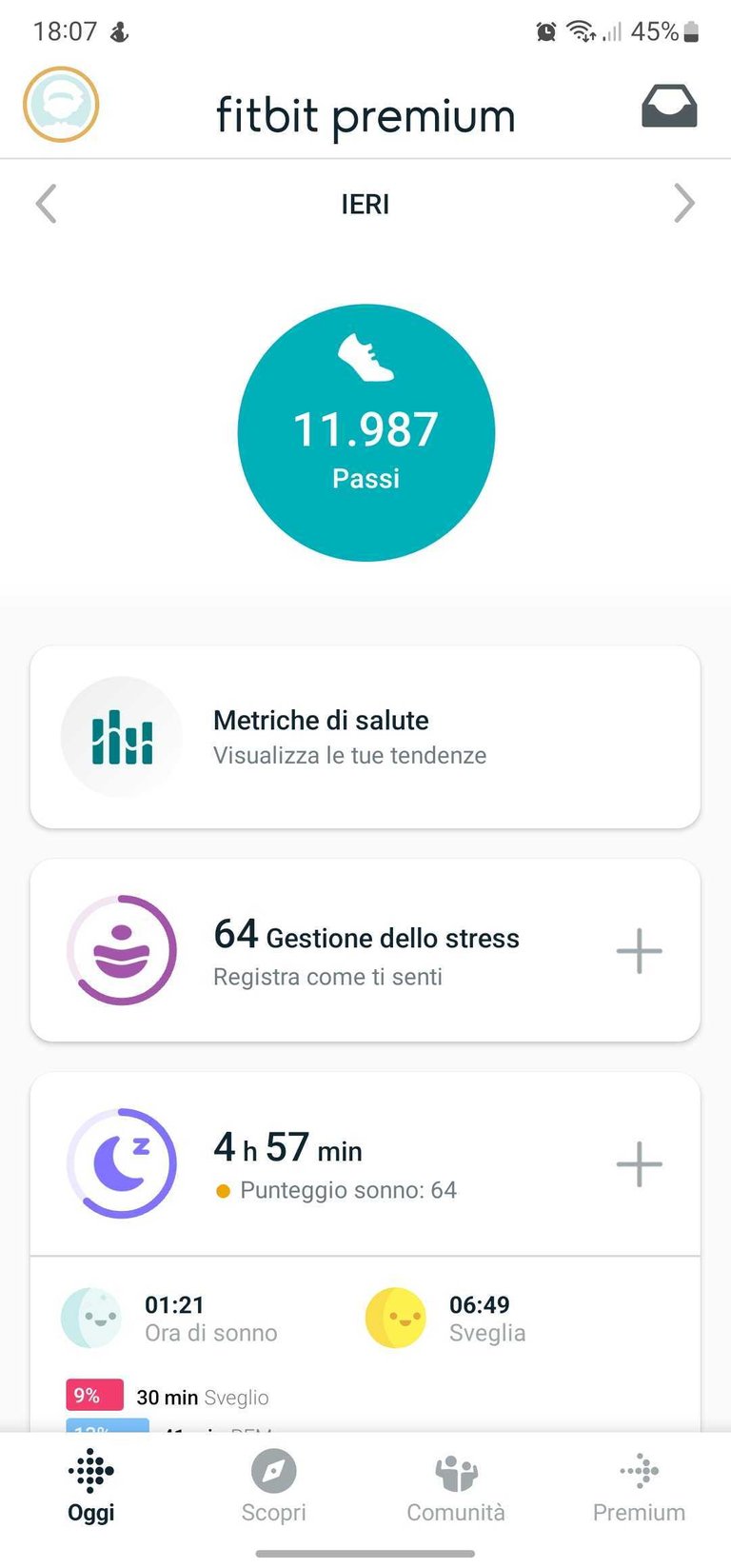Go to the next day
Viewport: 731px width, 1568px height.
click(x=683, y=204)
